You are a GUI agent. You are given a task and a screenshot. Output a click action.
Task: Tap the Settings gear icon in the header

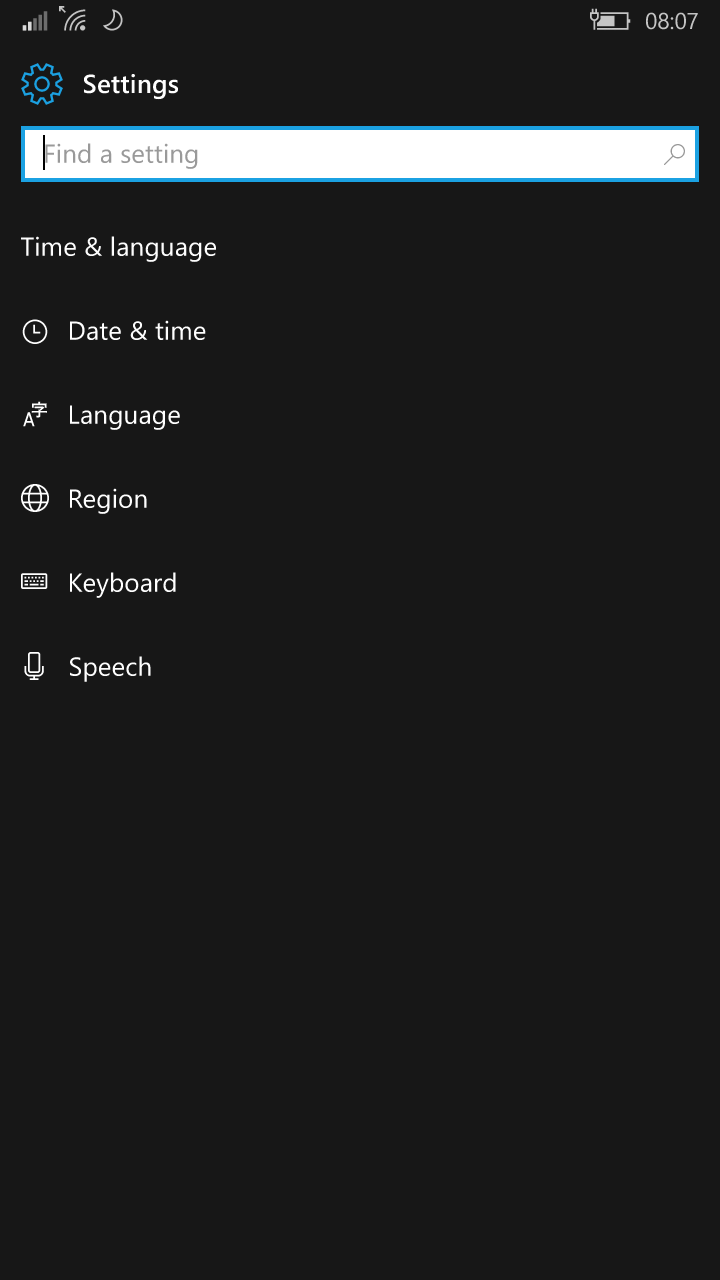42,85
